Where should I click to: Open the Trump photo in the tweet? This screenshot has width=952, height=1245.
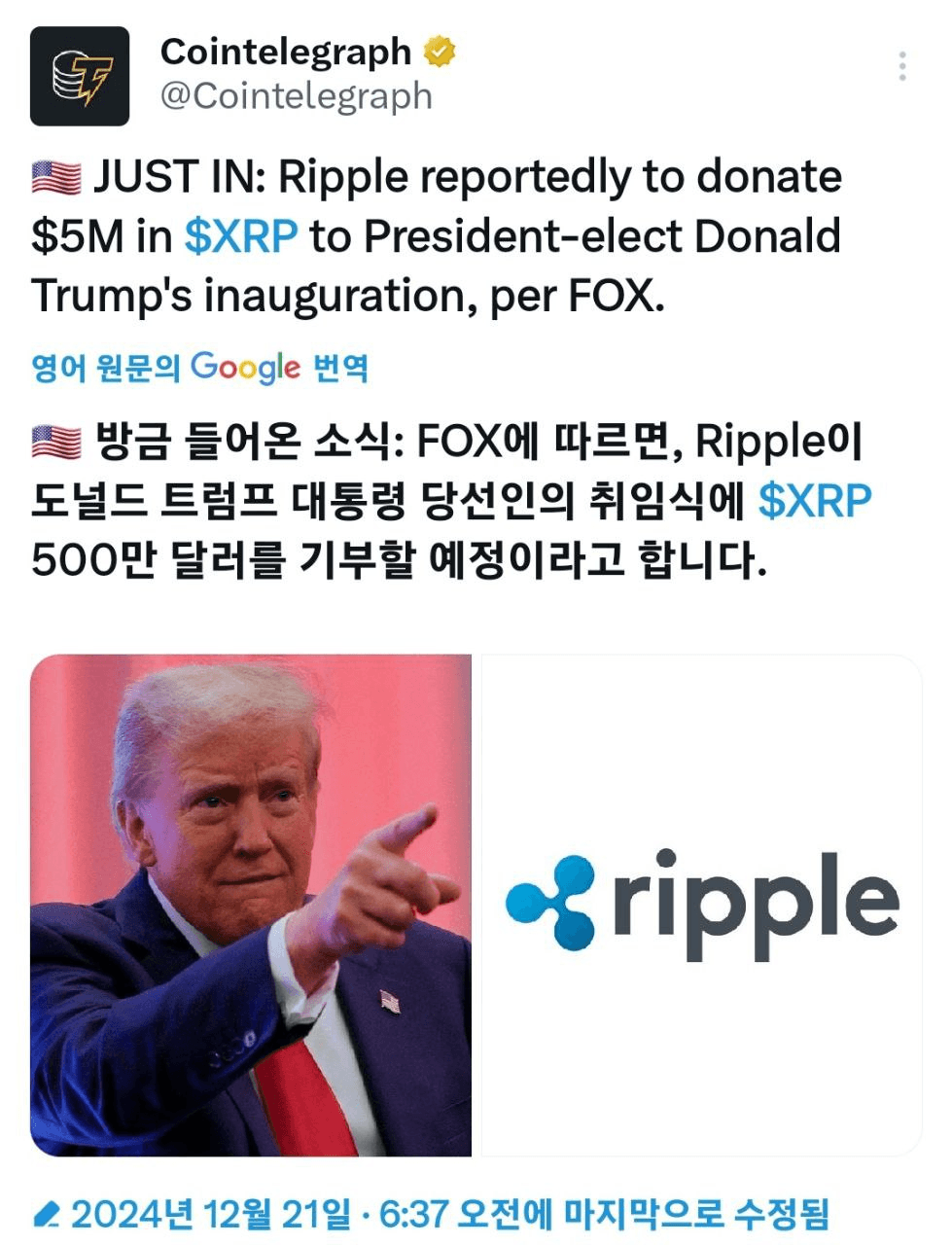(251, 905)
